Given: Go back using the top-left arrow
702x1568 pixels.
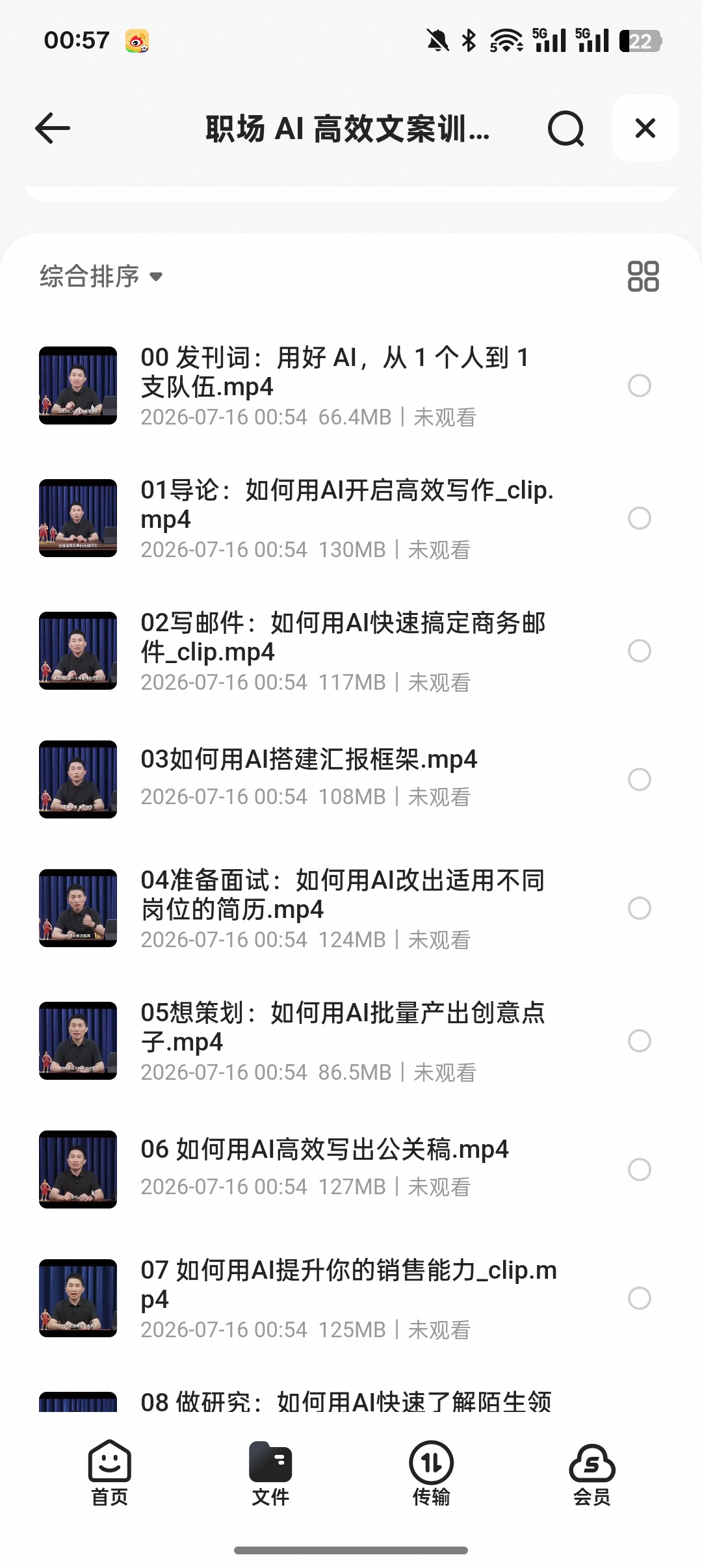Looking at the screenshot, I should click(53, 128).
